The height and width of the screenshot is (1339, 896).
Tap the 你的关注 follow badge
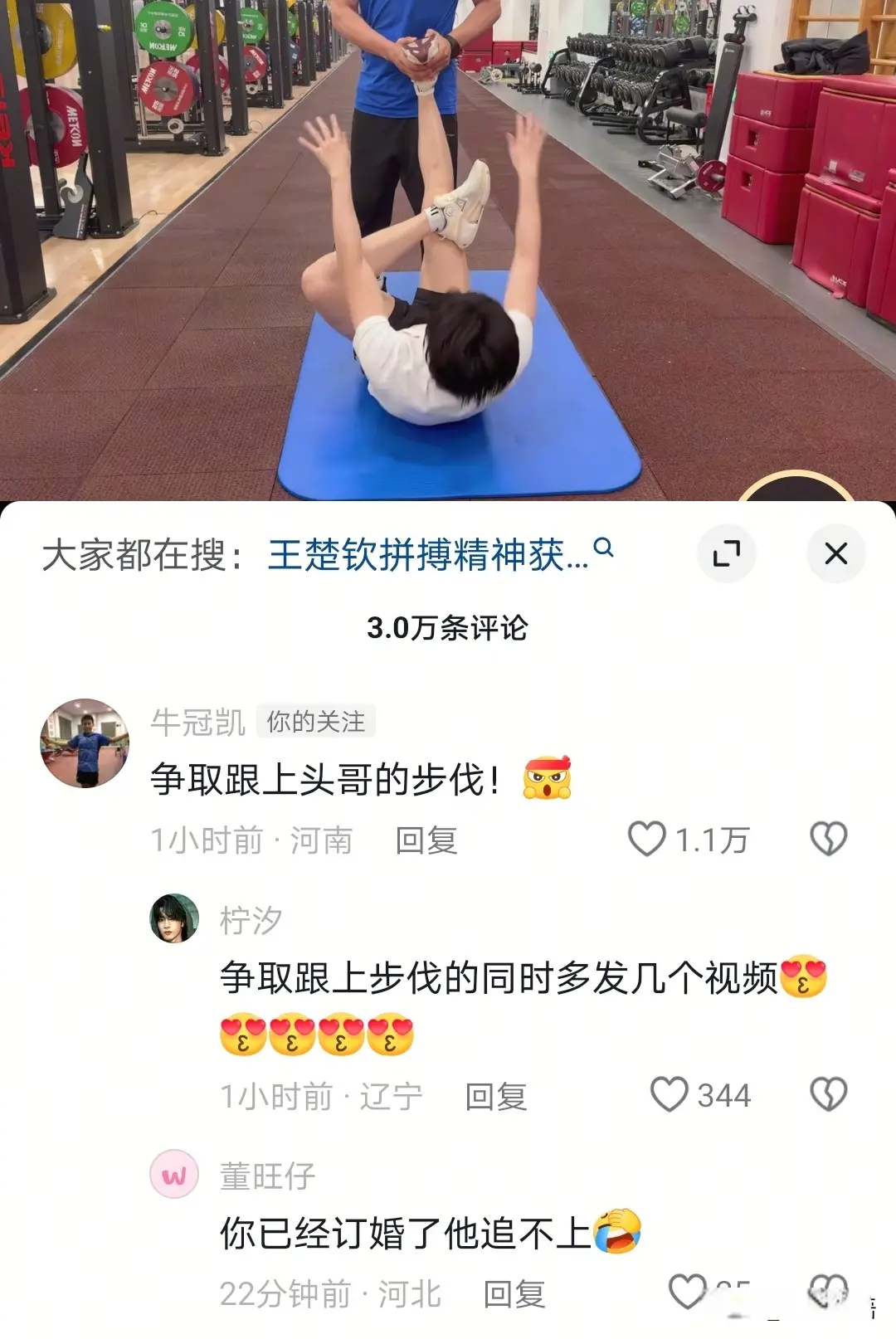tap(319, 721)
